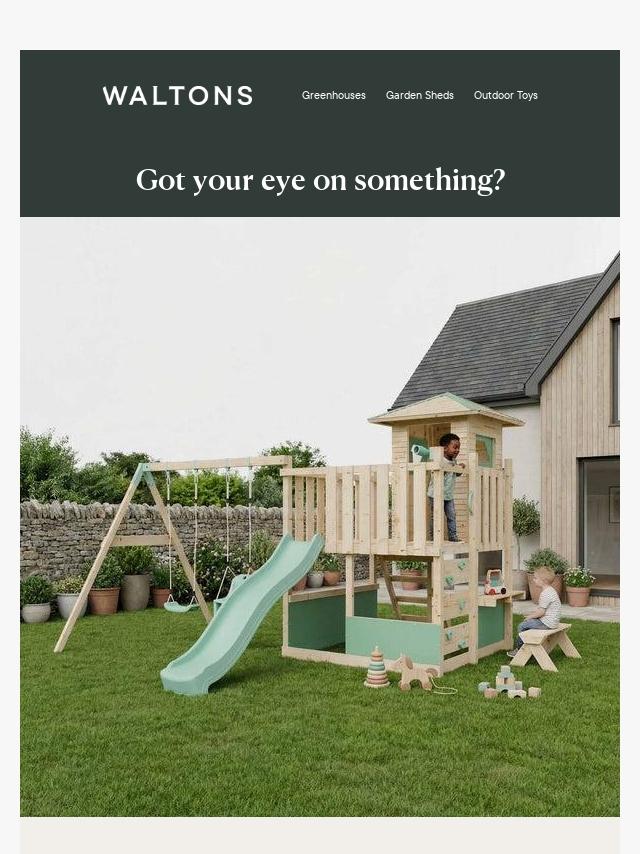This screenshot has width=640, height=854.
Task: Go to Garden Sheds
Action: pos(419,95)
